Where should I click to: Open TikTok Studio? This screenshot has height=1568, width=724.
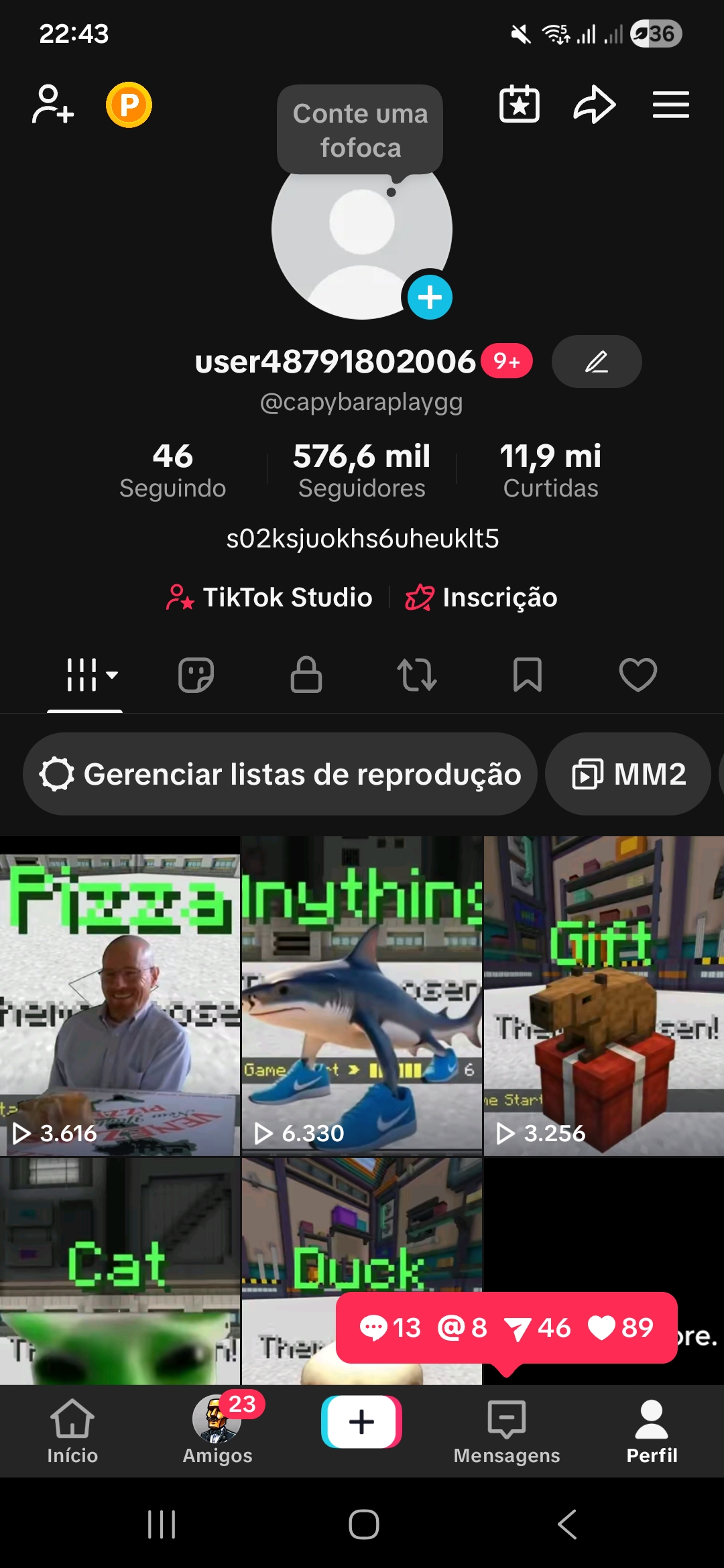(269, 597)
